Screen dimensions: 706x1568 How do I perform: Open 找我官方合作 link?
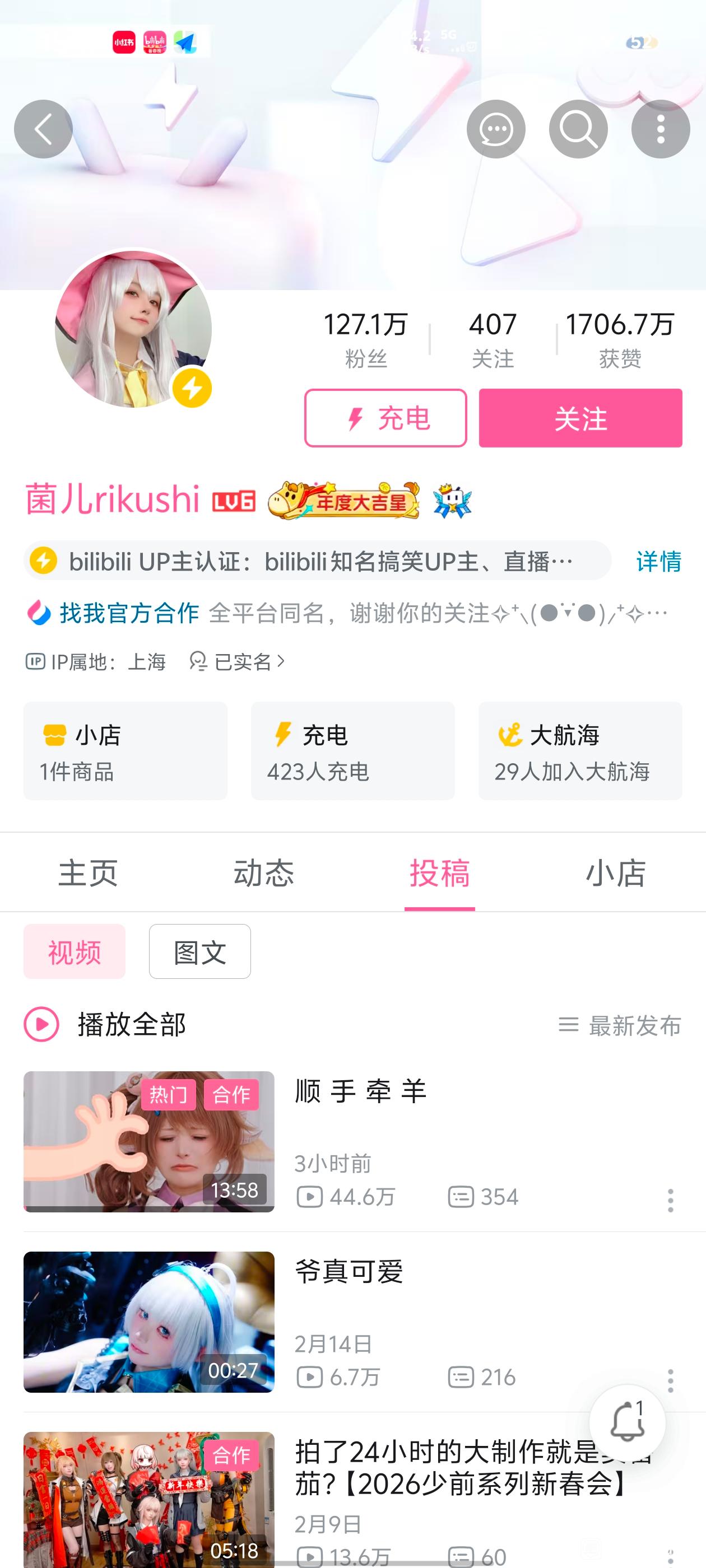(x=129, y=613)
